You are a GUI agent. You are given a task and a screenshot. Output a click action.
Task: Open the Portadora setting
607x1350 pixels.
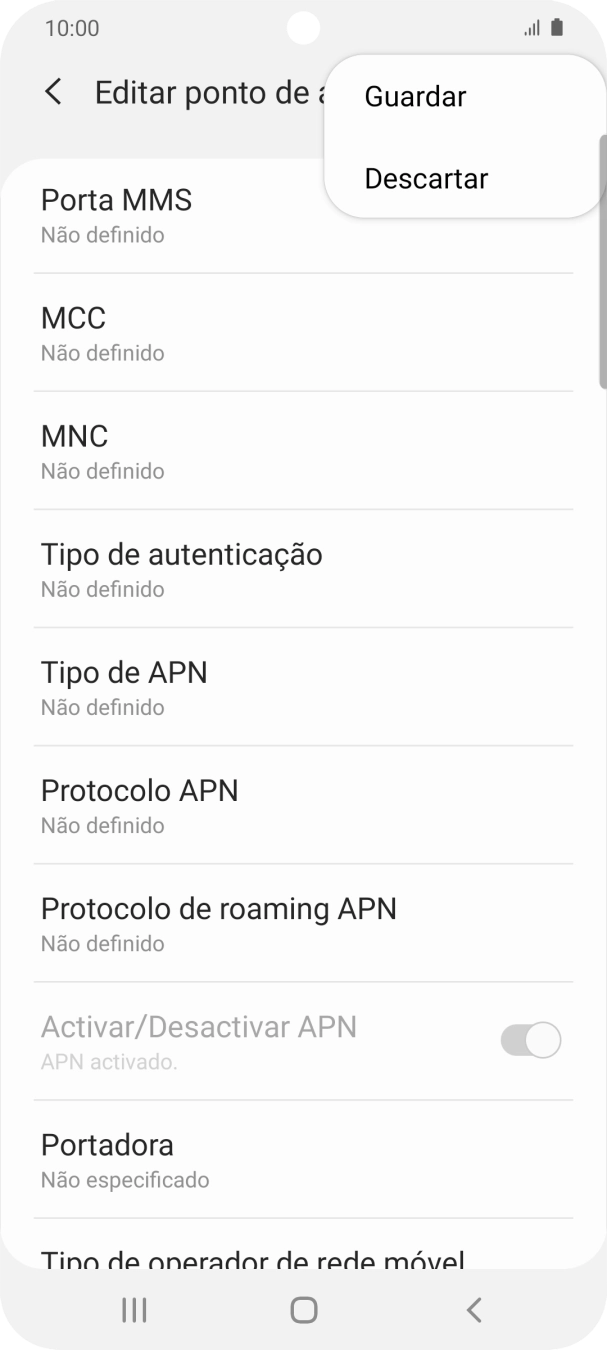tap(300, 1159)
